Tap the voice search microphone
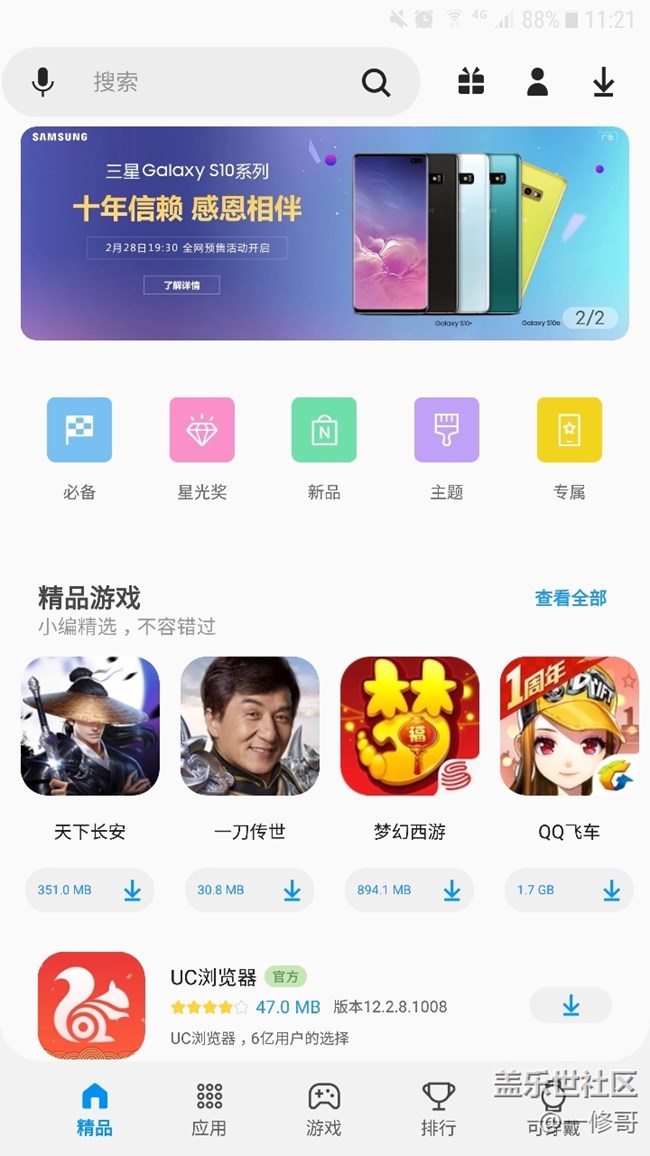650x1156 pixels. (x=43, y=82)
